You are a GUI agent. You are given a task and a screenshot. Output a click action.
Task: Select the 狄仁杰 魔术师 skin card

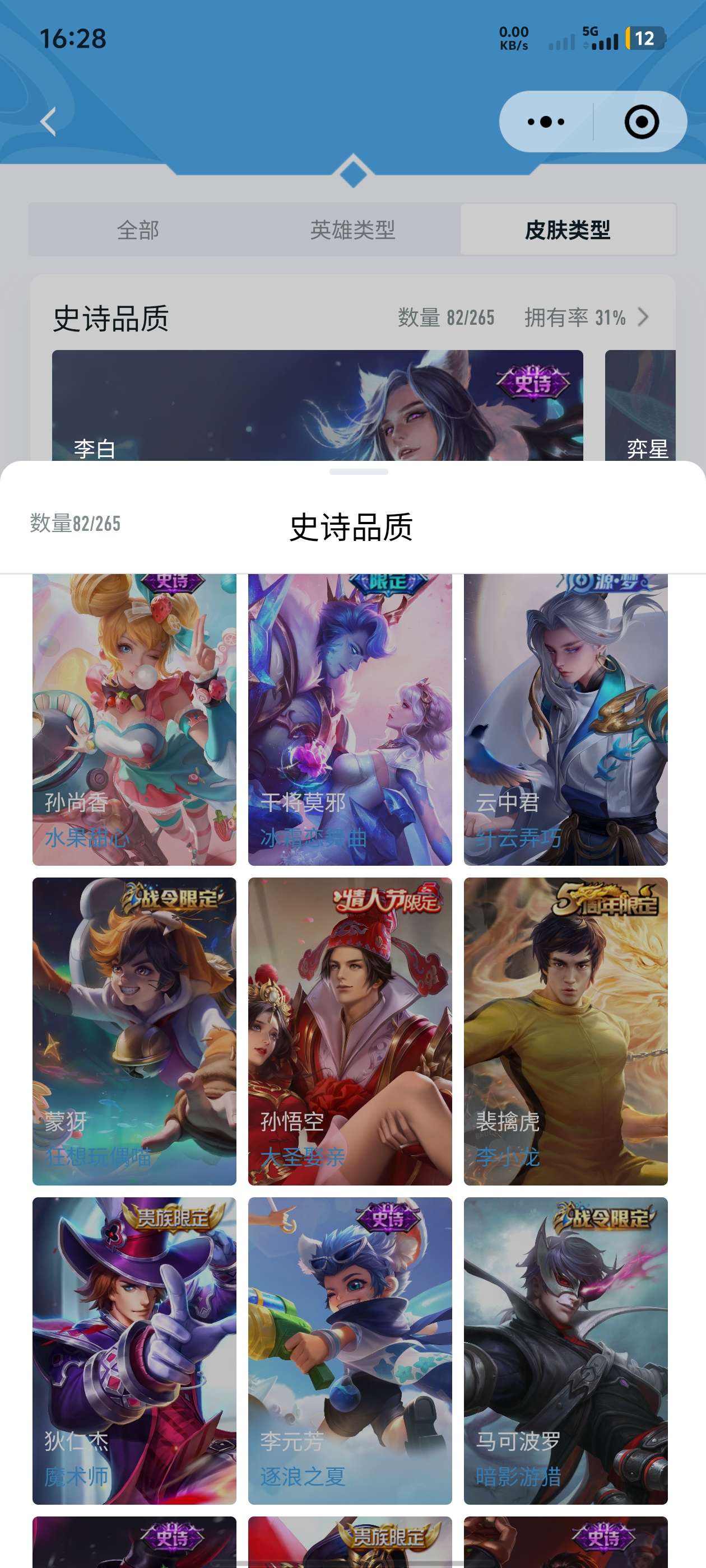point(134,1350)
